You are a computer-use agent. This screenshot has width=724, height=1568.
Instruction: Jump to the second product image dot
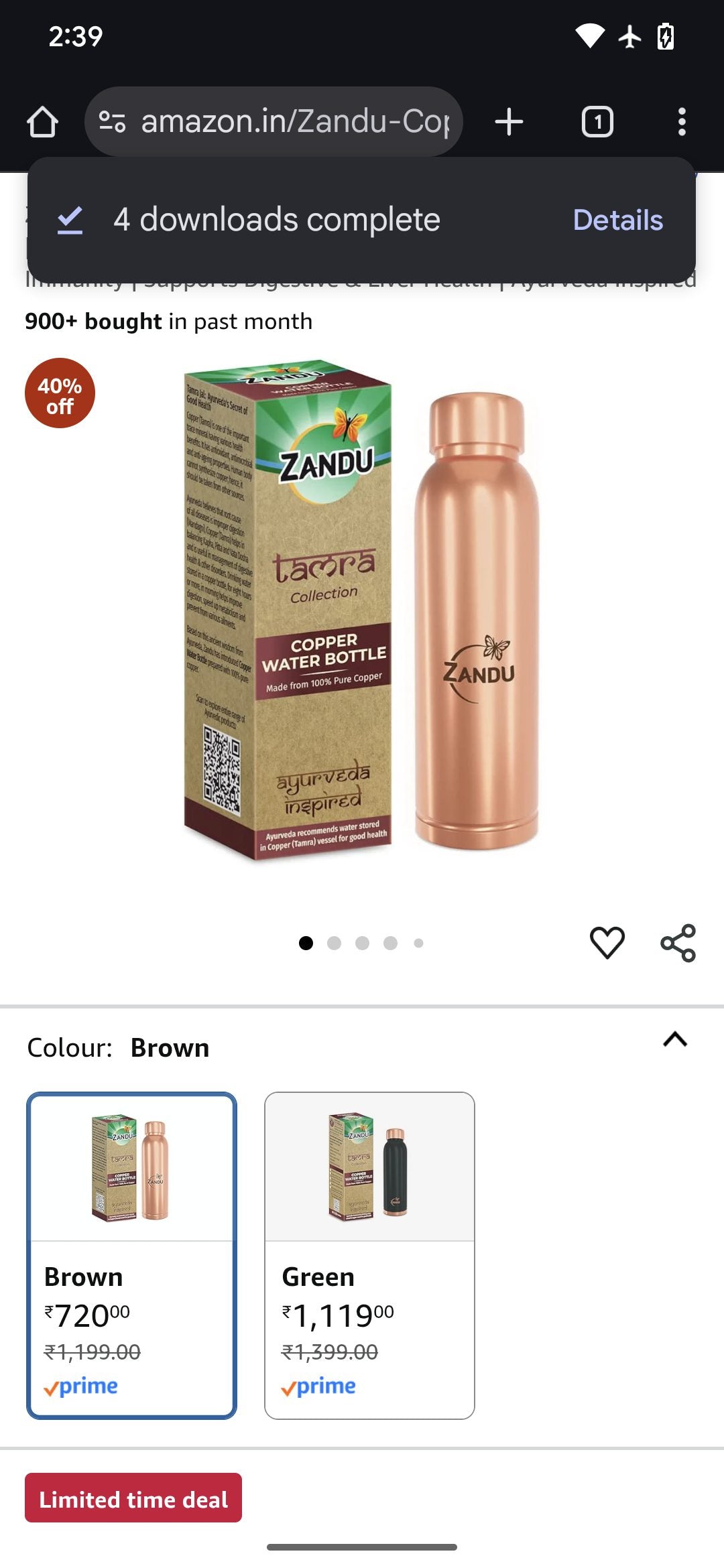coord(334,943)
